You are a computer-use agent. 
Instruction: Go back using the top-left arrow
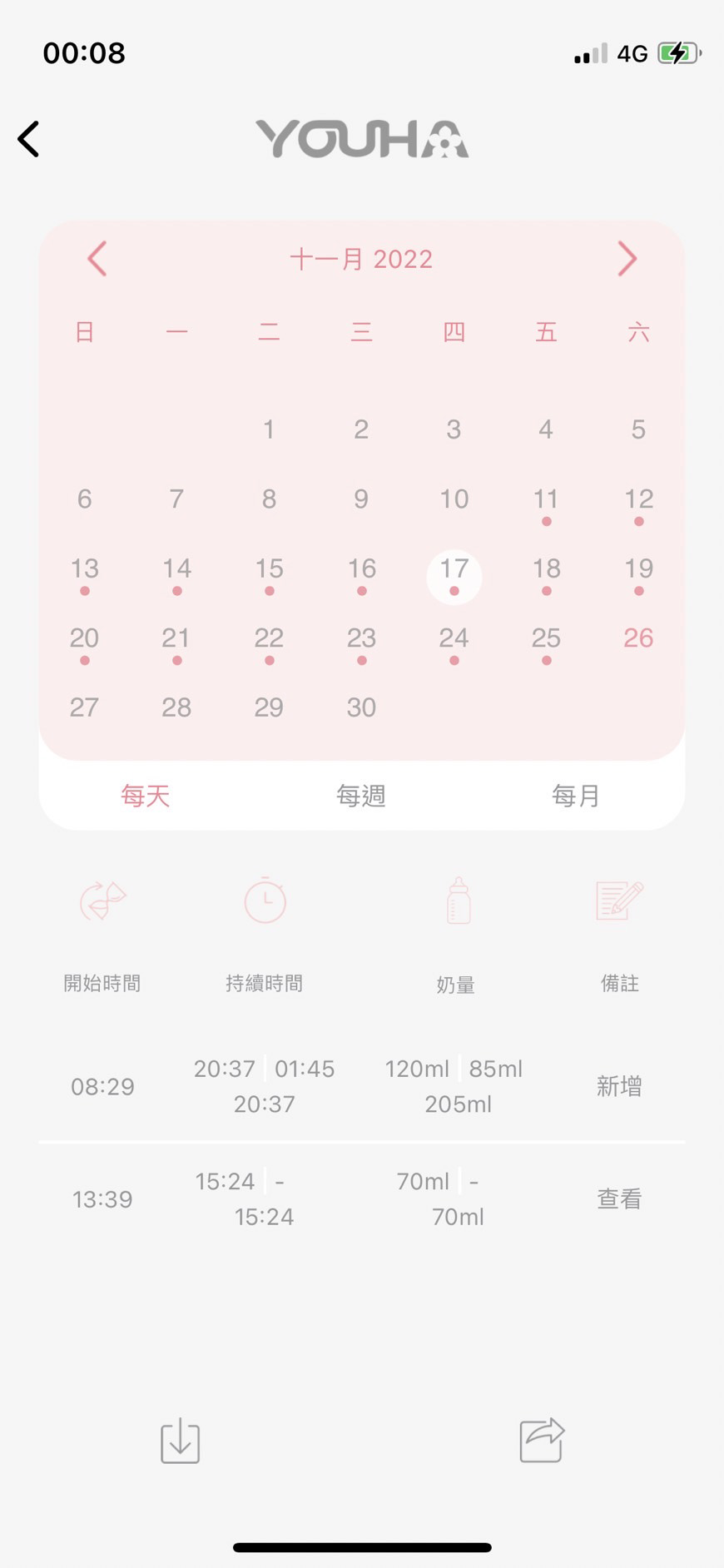click(29, 139)
